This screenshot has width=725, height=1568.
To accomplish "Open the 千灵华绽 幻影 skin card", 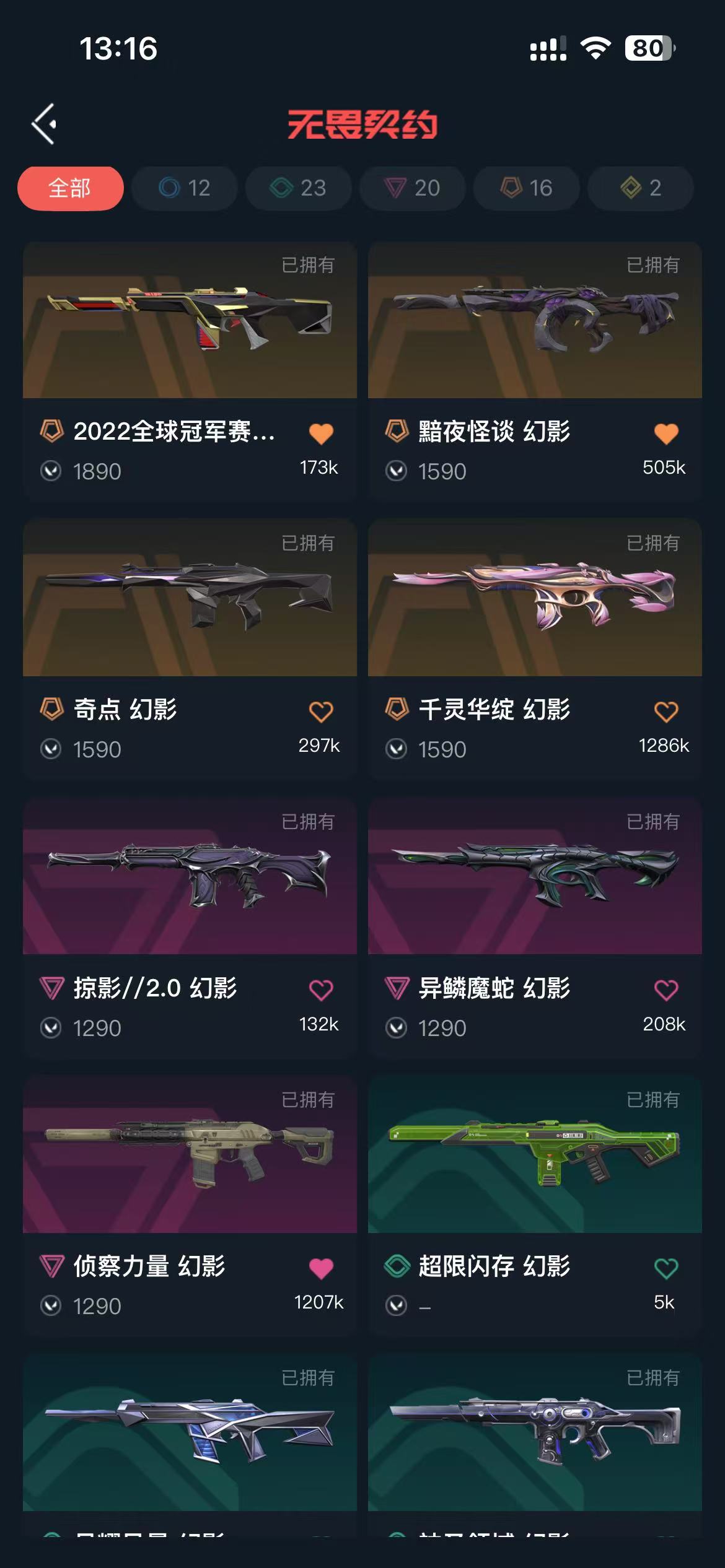I will (x=535, y=598).
